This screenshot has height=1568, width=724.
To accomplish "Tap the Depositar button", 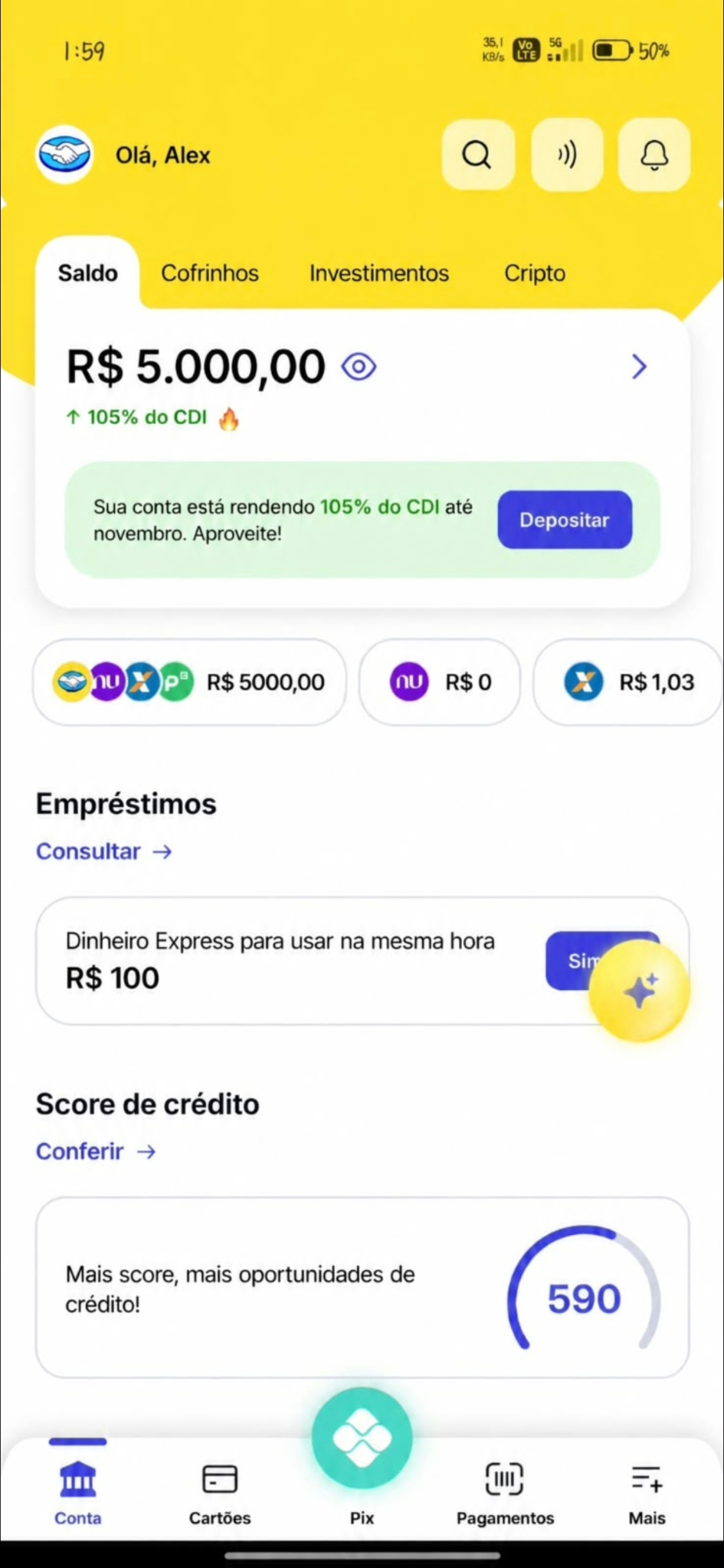I will click(565, 520).
